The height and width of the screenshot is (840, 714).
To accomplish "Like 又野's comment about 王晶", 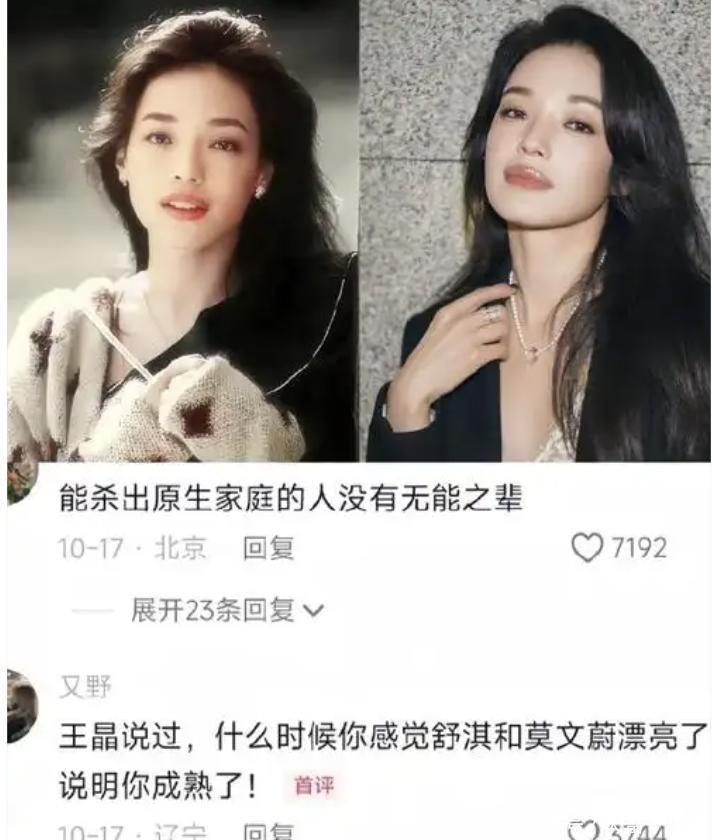I will pos(583,830).
